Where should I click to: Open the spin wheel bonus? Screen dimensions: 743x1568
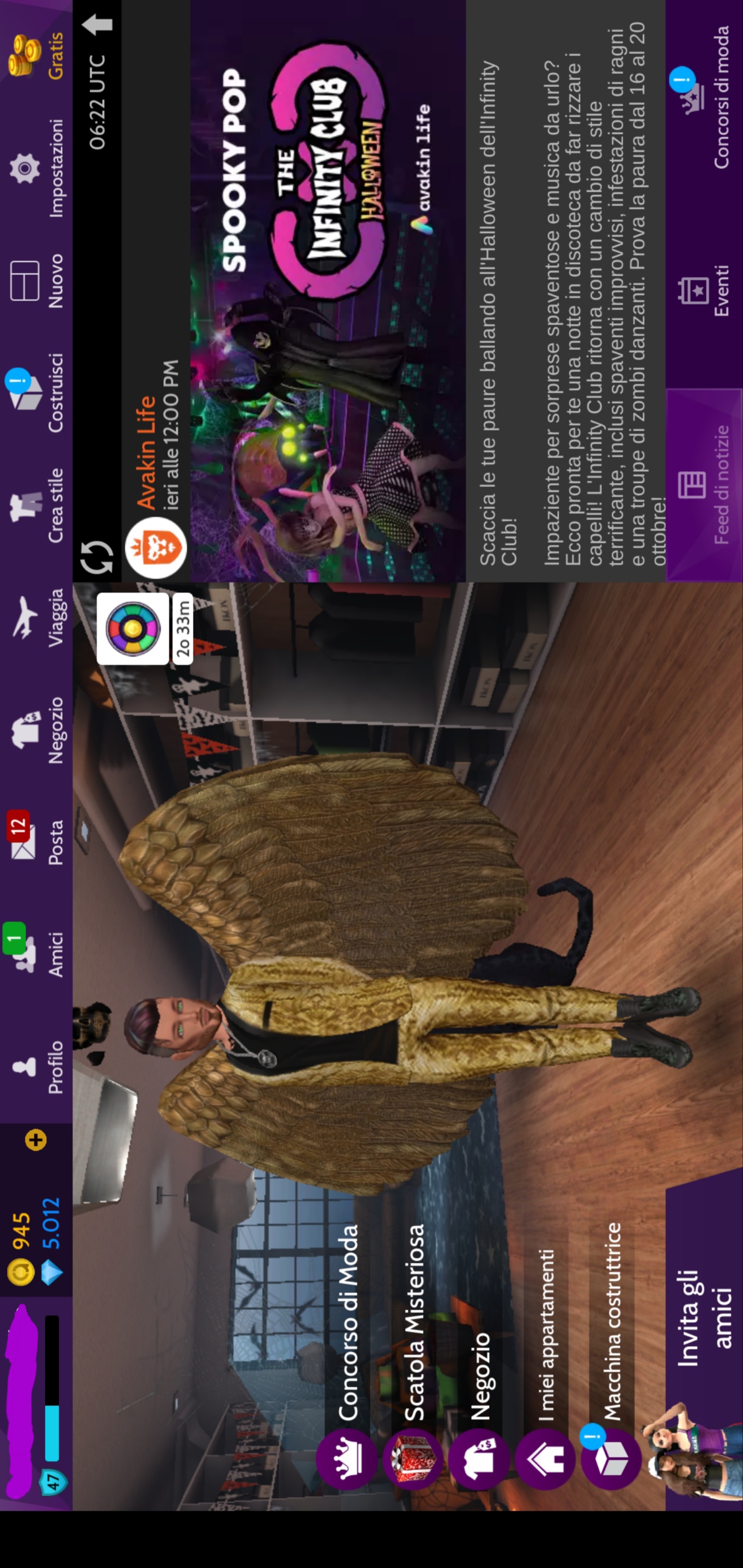tap(133, 629)
